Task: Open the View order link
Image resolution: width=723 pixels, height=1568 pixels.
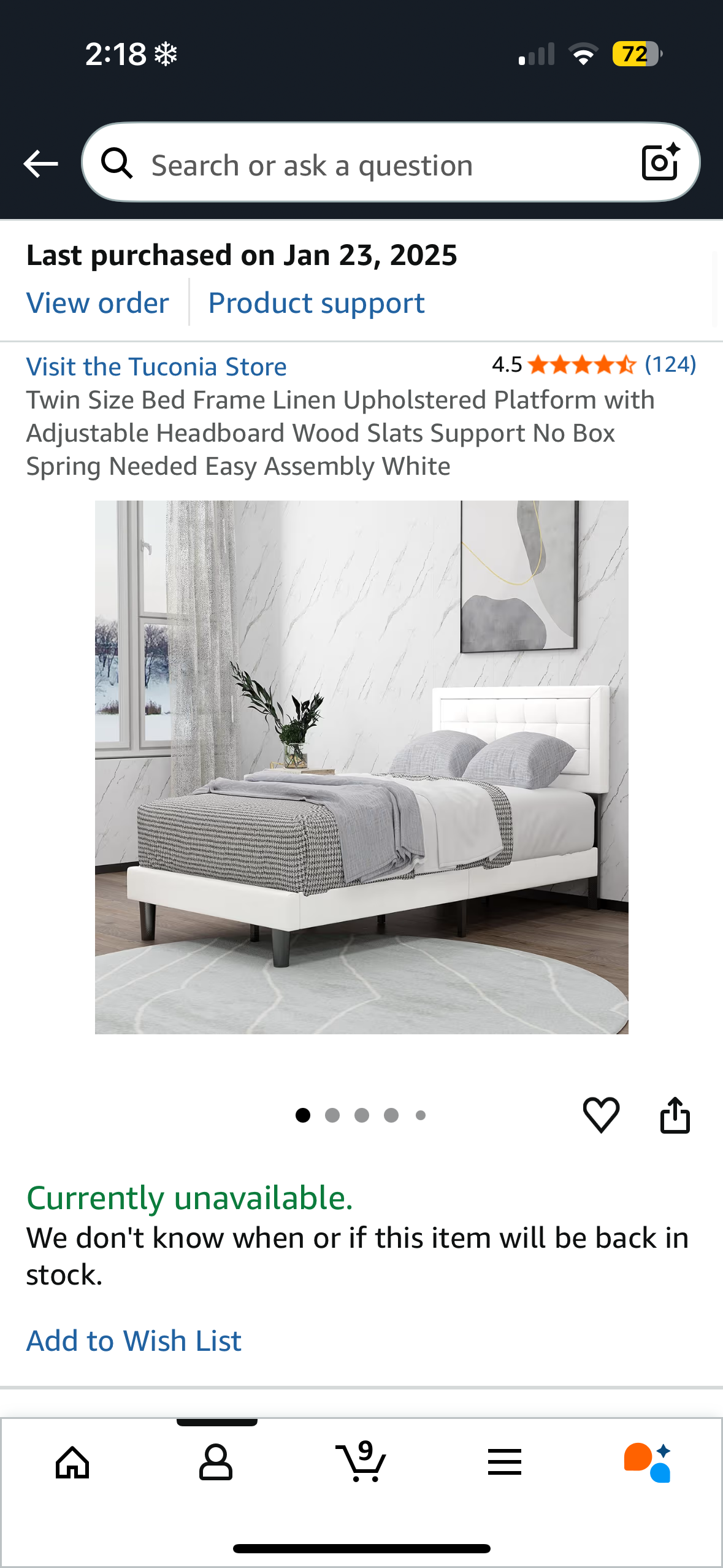Action: tap(98, 303)
